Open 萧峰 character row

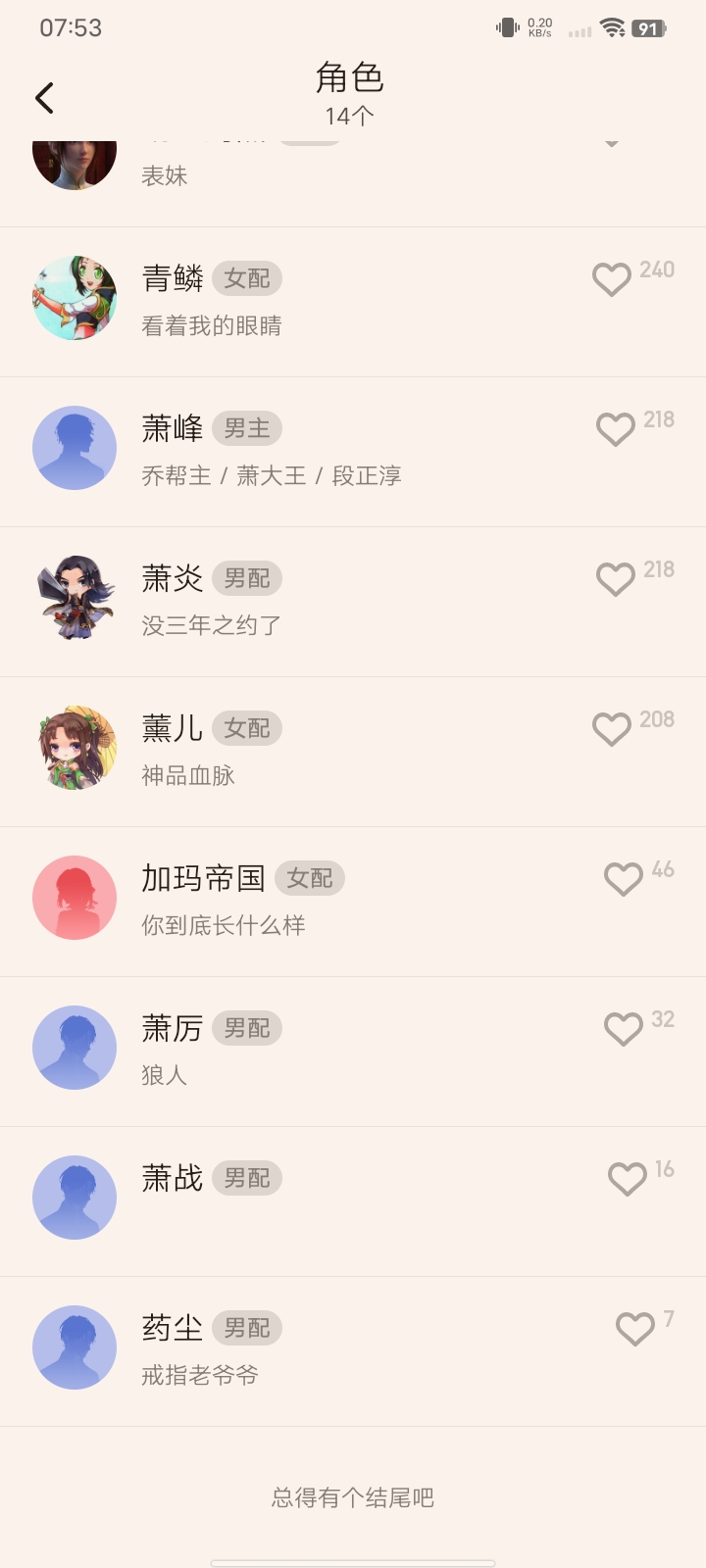pyautogui.click(x=353, y=452)
